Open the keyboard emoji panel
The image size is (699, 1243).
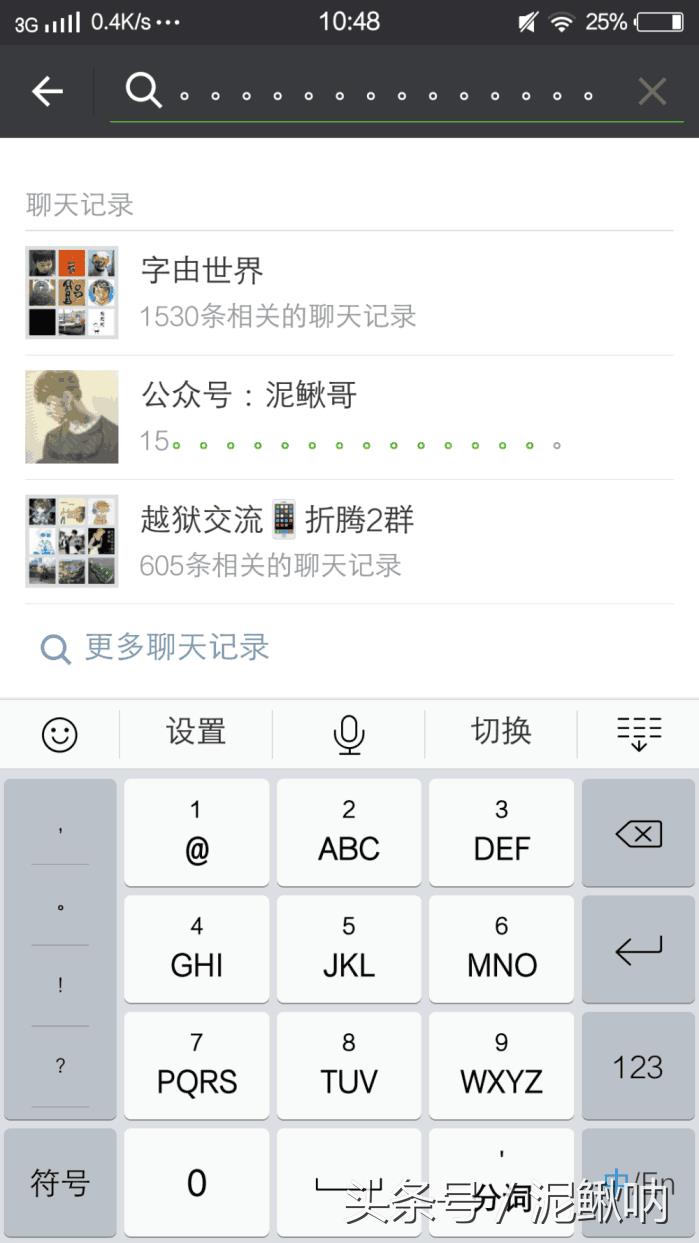(x=60, y=734)
